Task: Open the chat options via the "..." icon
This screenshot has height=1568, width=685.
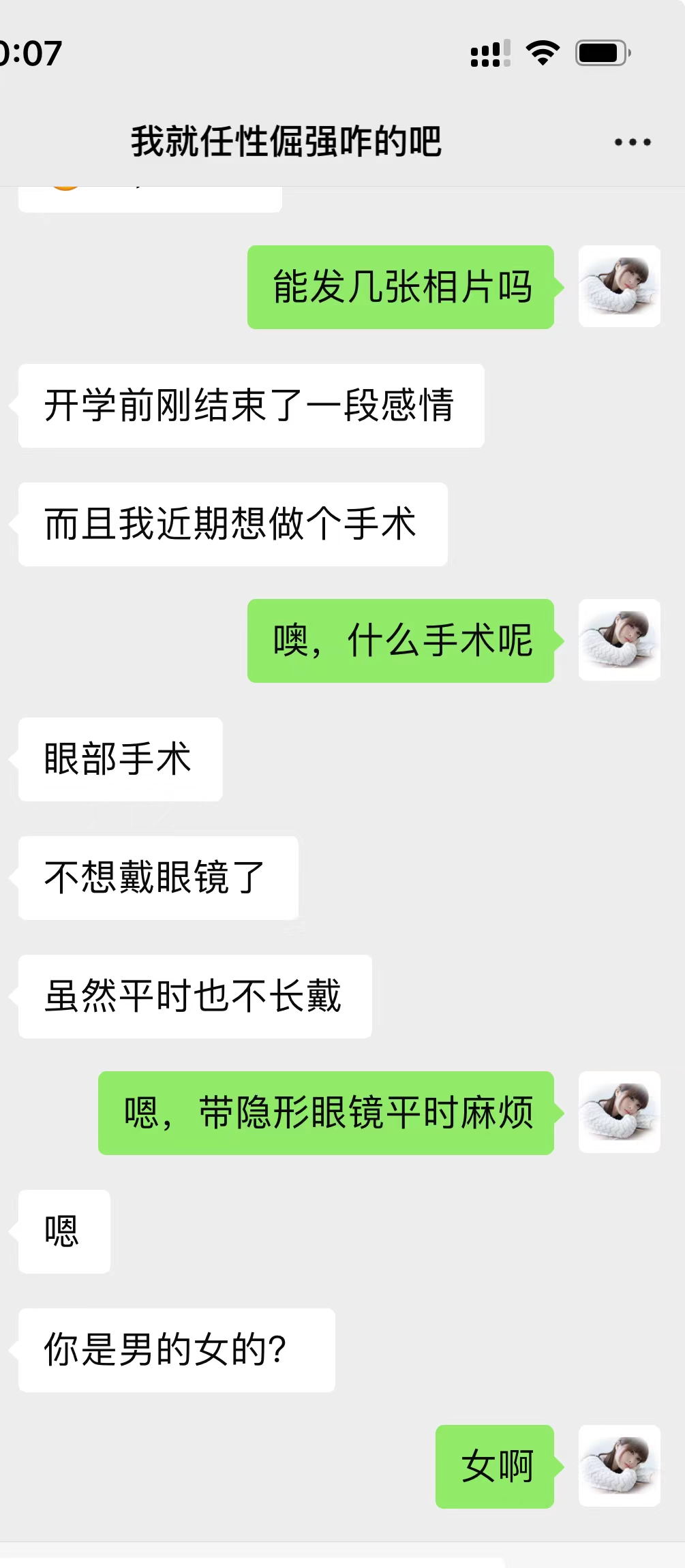Action: click(x=632, y=141)
